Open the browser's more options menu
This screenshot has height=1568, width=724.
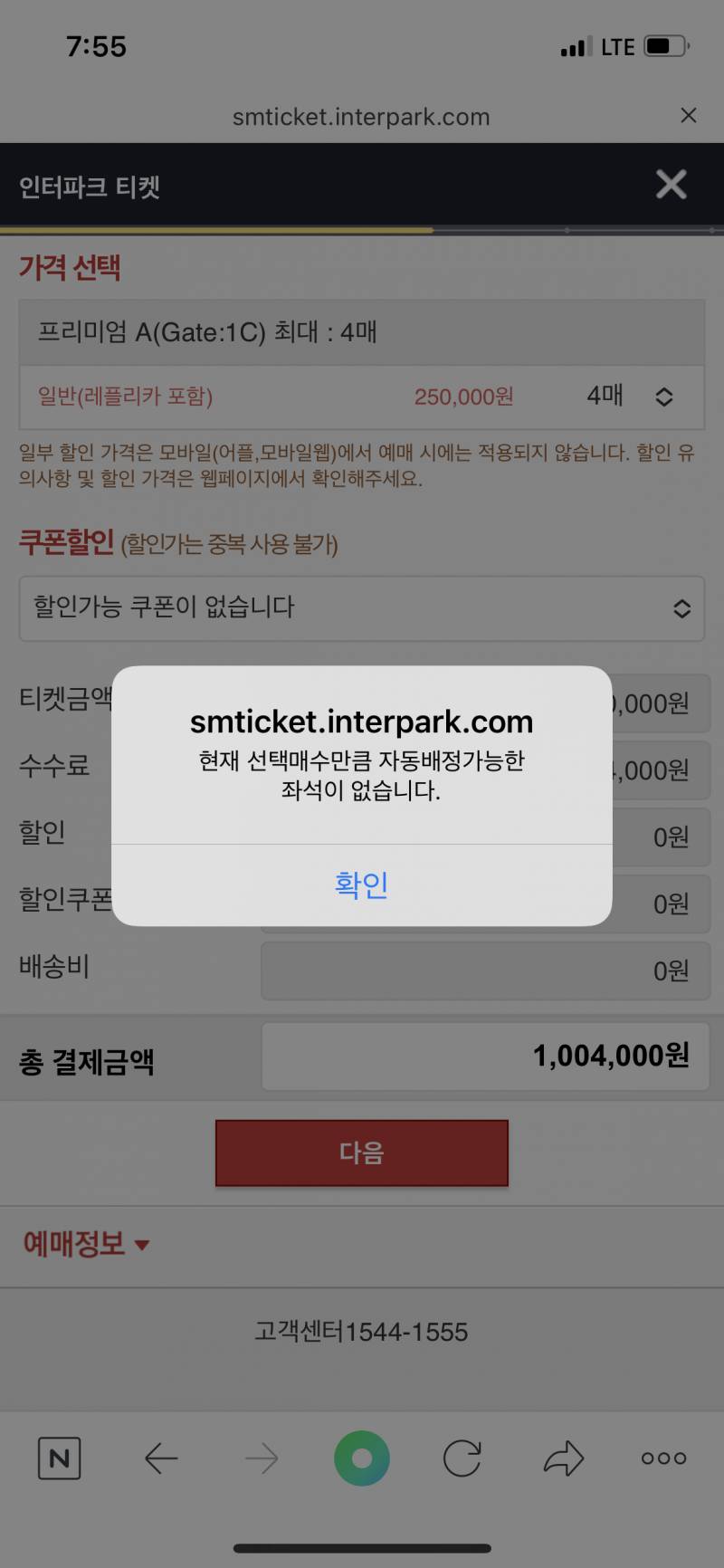pos(663,1458)
